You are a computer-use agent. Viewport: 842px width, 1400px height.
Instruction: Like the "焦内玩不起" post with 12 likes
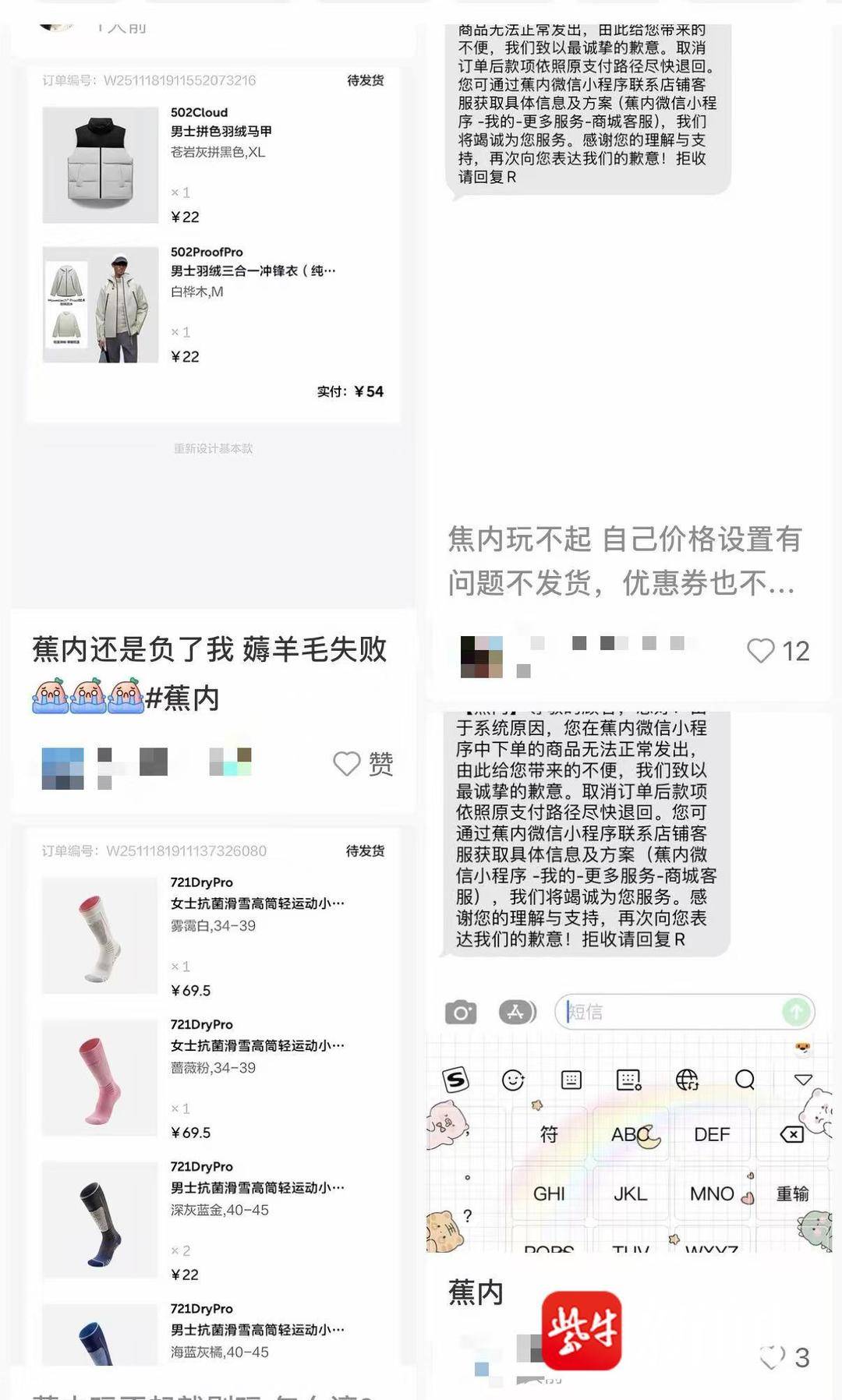[x=761, y=651]
